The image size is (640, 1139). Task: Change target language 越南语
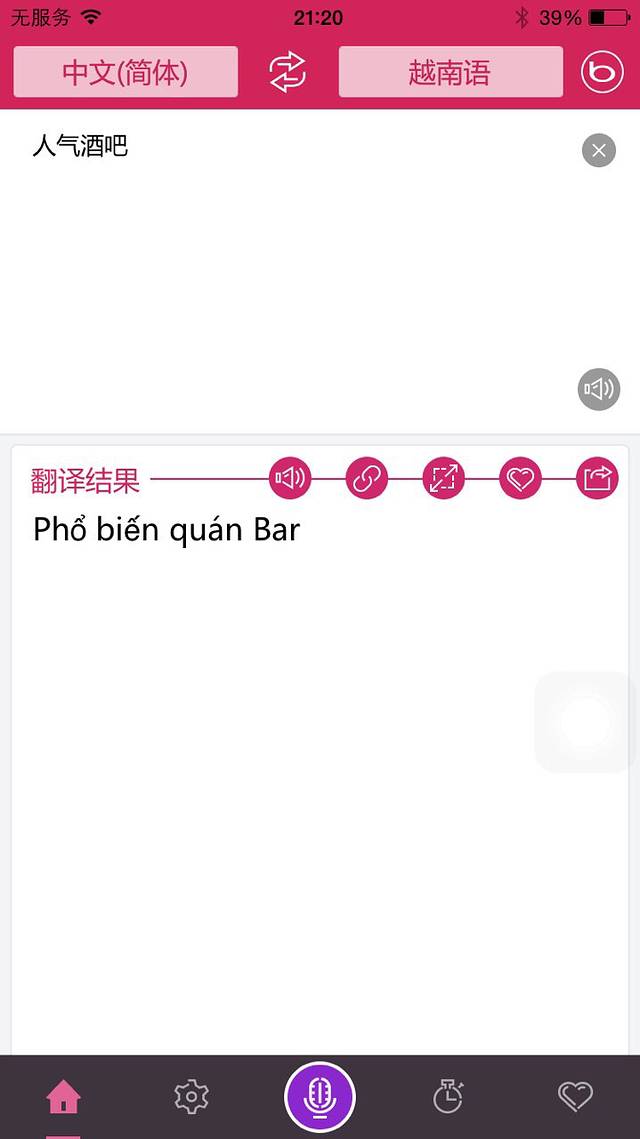[450, 72]
